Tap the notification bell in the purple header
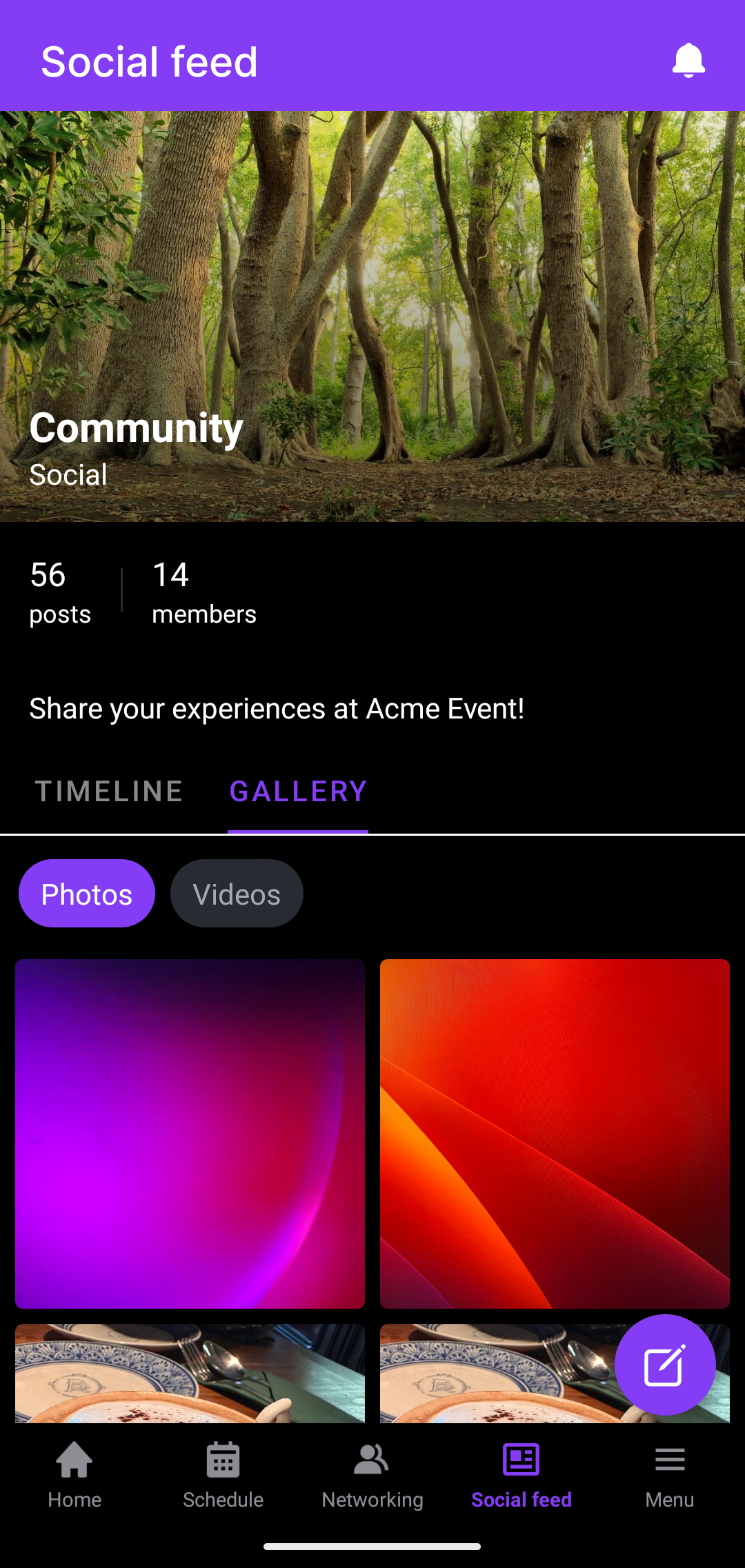This screenshot has width=745, height=1568. tap(688, 59)
